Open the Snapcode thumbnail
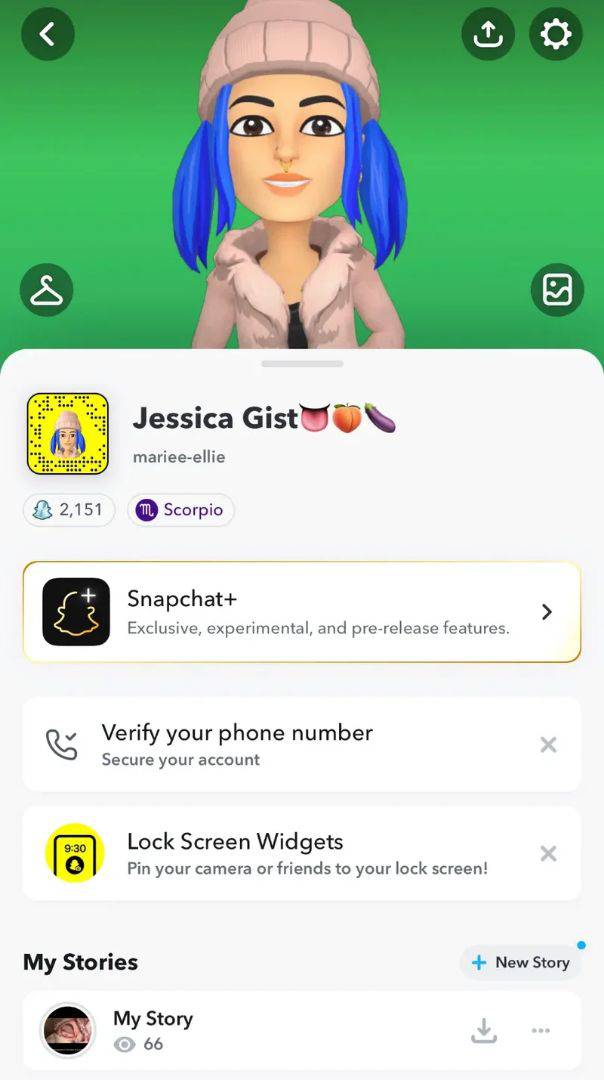 tap(68, 433)
